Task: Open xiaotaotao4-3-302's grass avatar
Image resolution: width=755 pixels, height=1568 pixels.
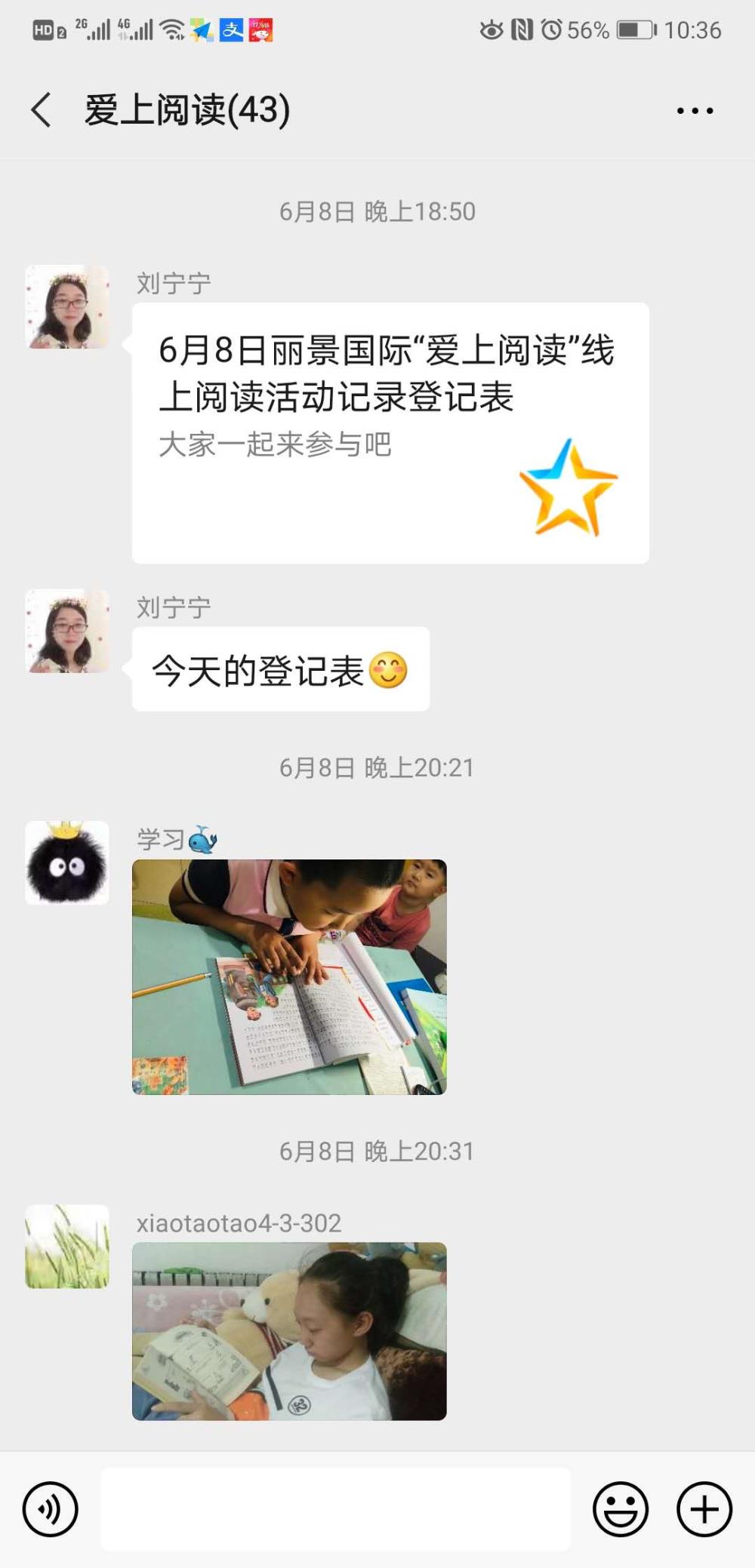Action: 67,1247
